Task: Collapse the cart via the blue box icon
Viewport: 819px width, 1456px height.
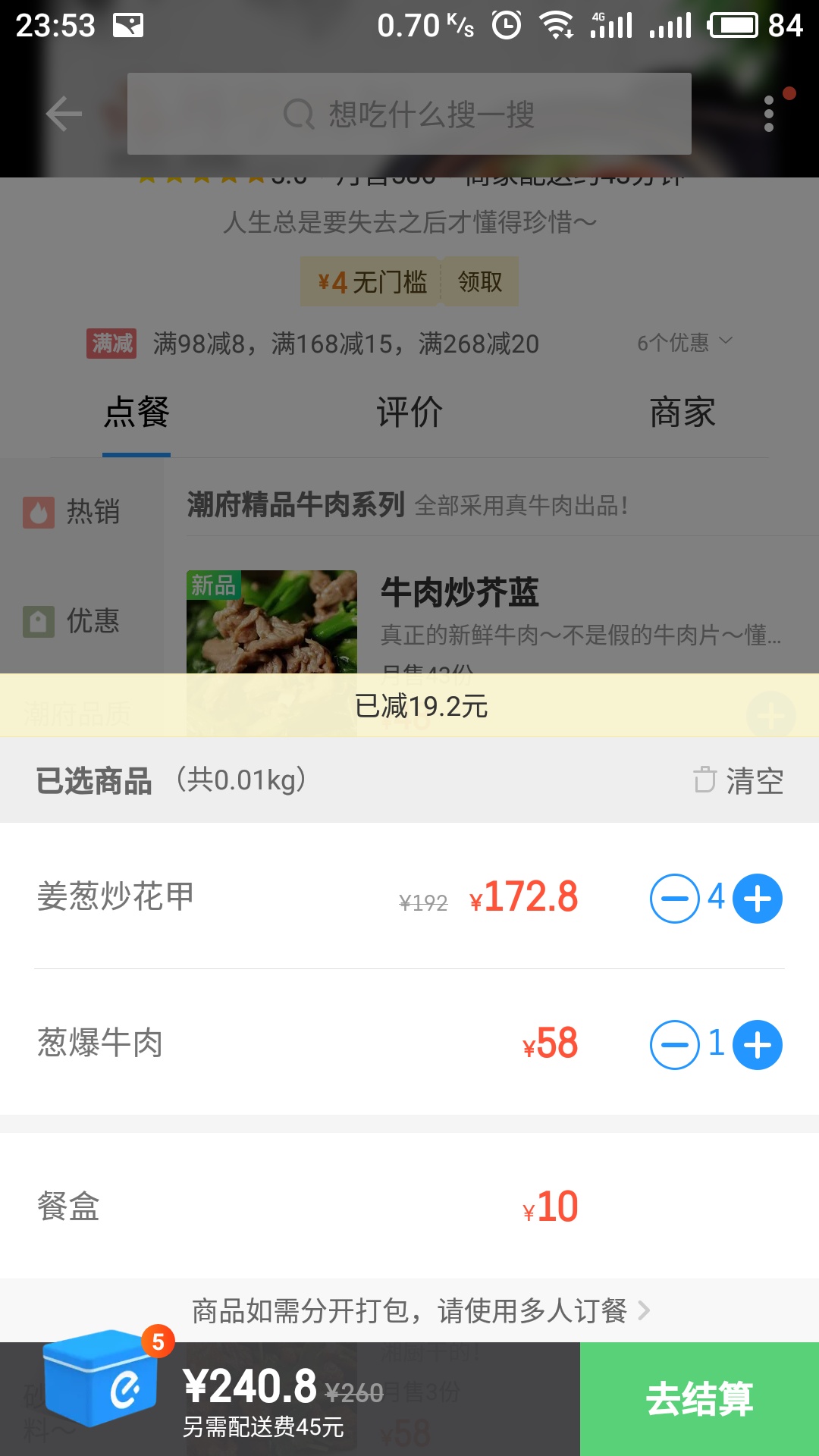Action: 99,1380
